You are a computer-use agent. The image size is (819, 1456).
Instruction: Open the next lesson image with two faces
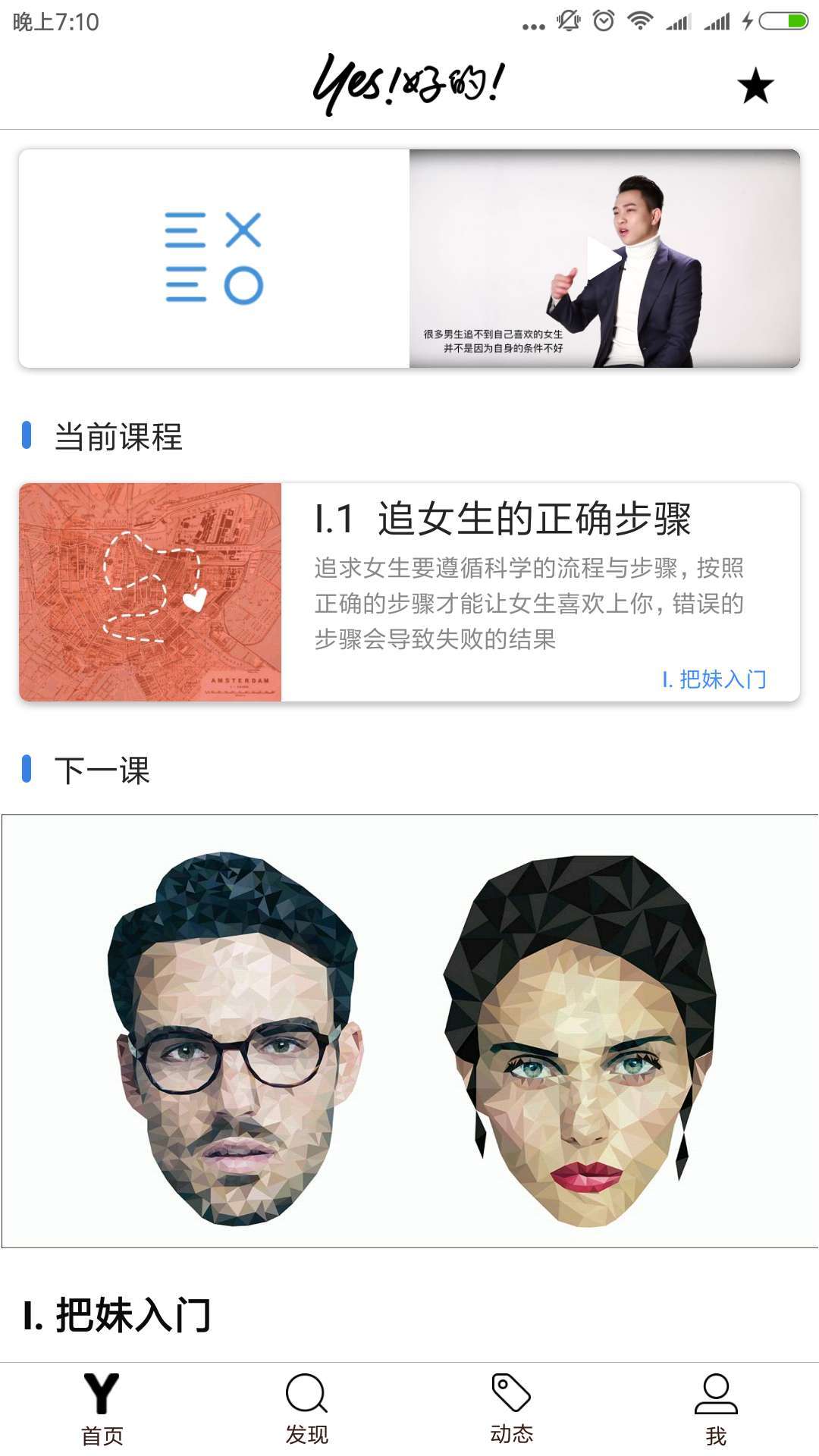pyautogui.click(x=409, y=1031)
